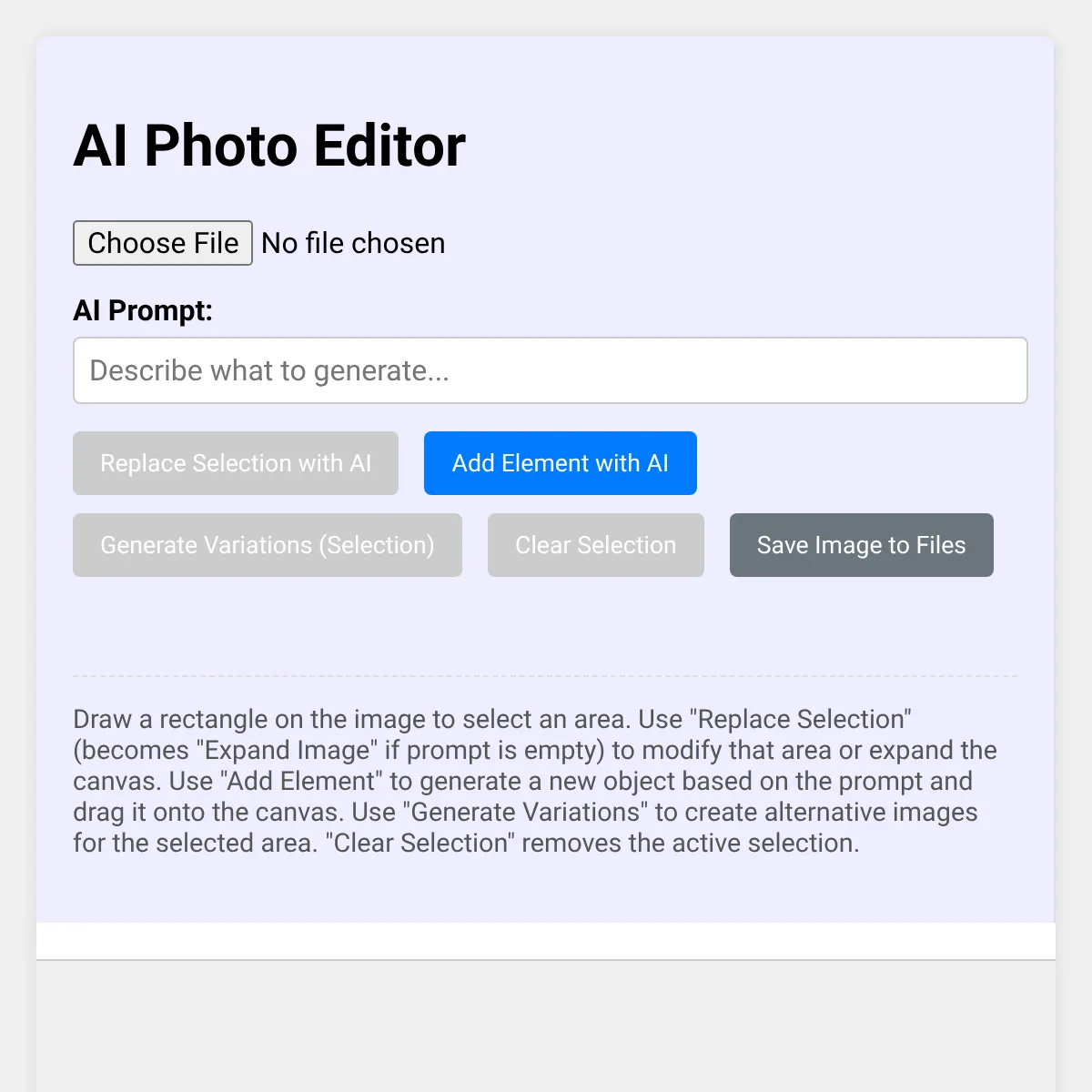Clear the active selection
The width and height of the screenshot is (1092, 1092).
click(596, 545)
